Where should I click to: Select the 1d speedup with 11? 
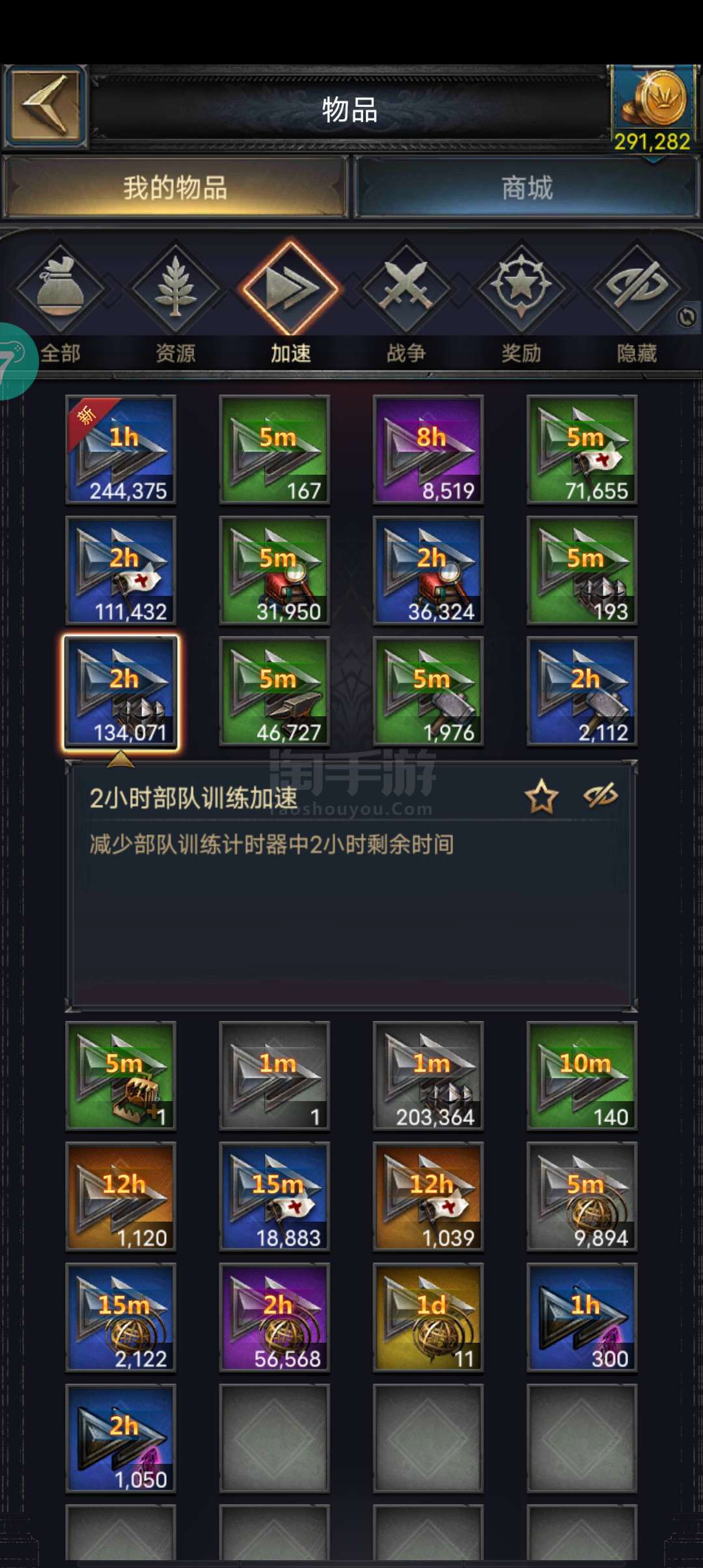[x=428, y=1318]
